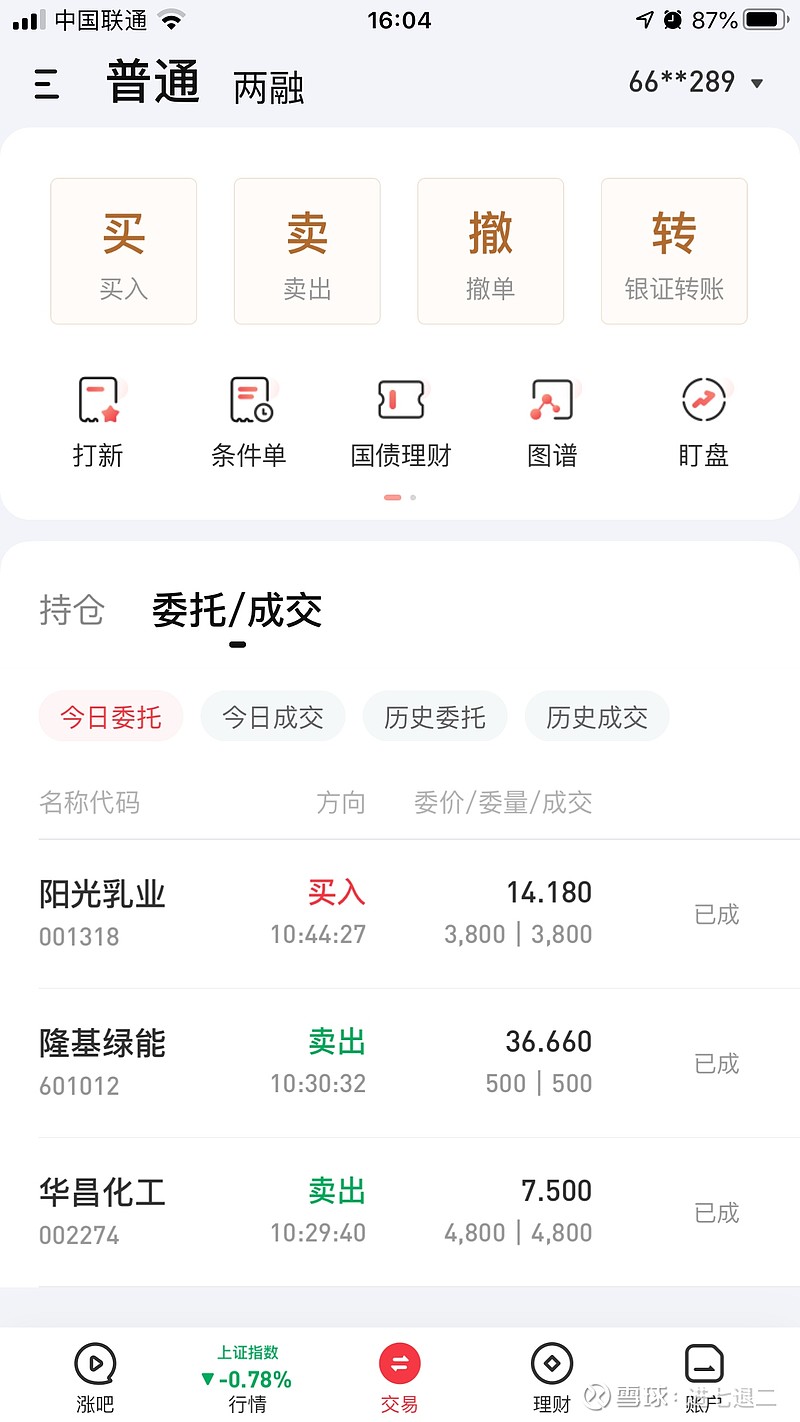Tap the 买入 buy button
Viewport: 800px width, 1422px height.
[x=124, y=251]
